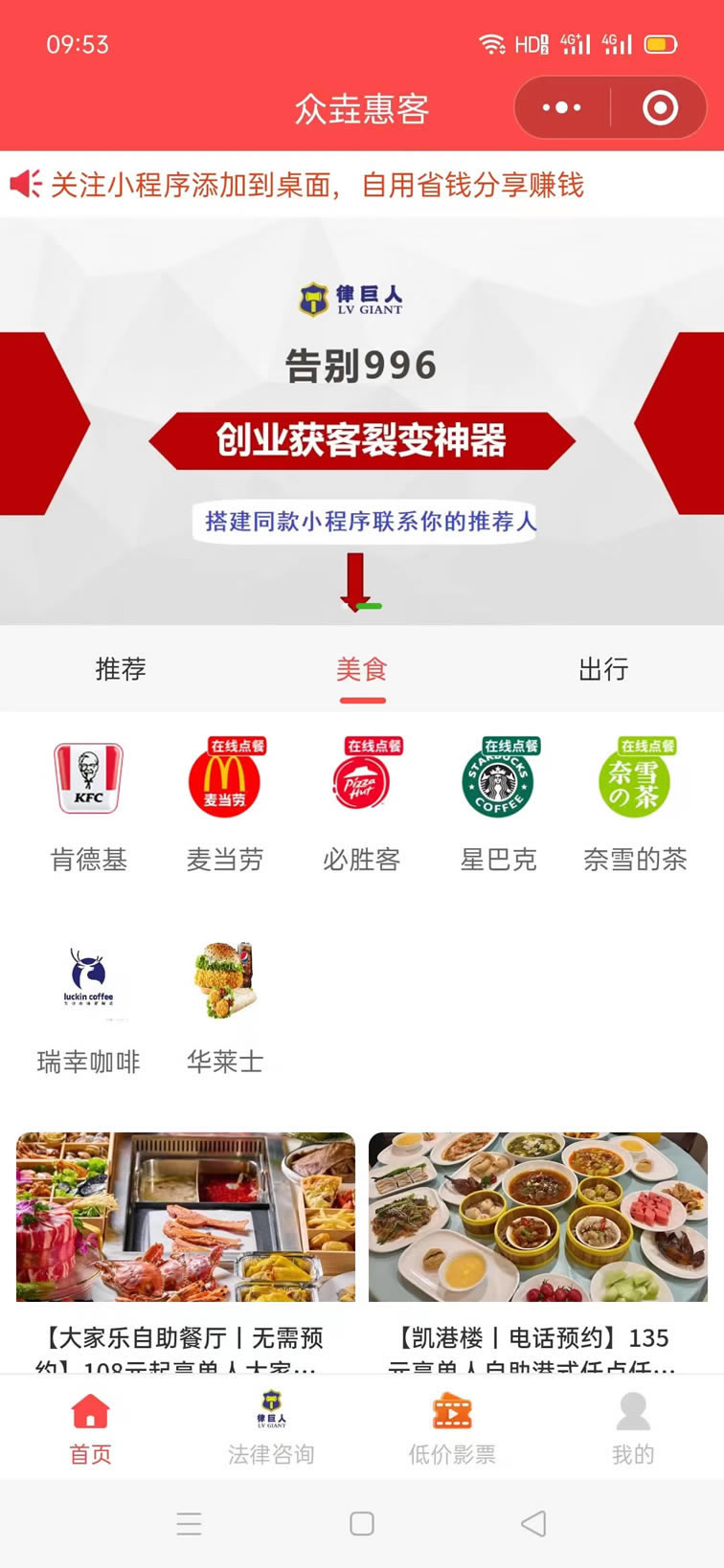
Task: Go to the 首页 tab
Action: pos(90,1427)
